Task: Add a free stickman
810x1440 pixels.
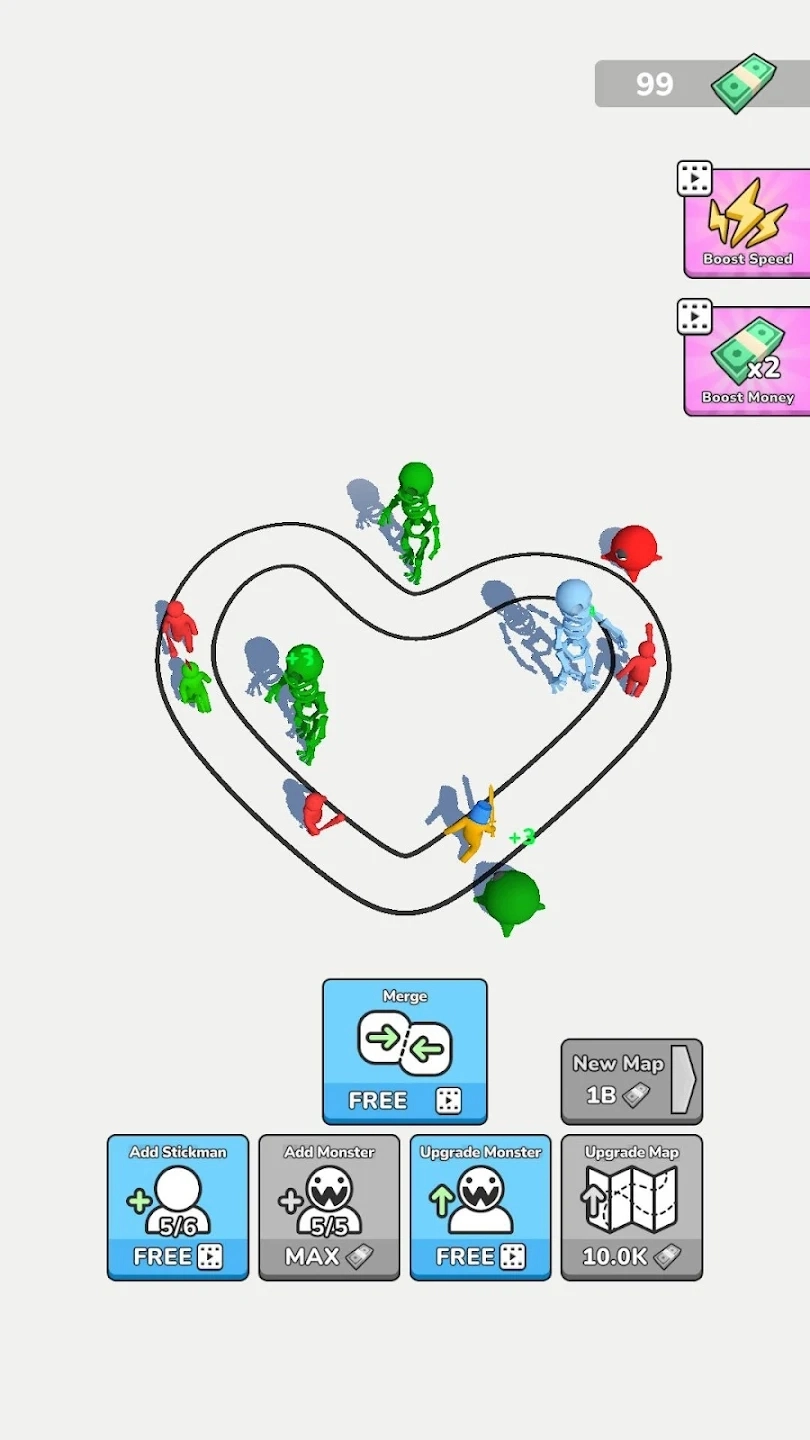Action: [178, 1207]
